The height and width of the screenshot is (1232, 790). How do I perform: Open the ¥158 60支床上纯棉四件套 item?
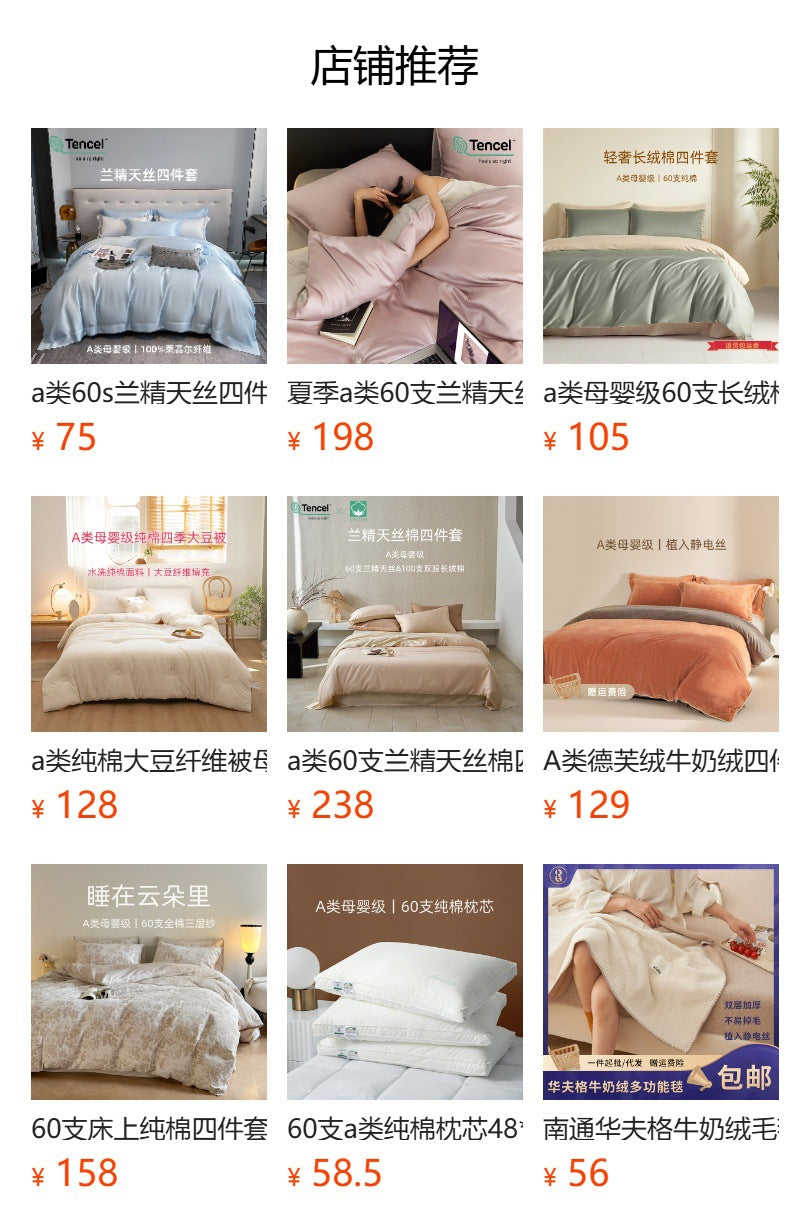(149, 982)
